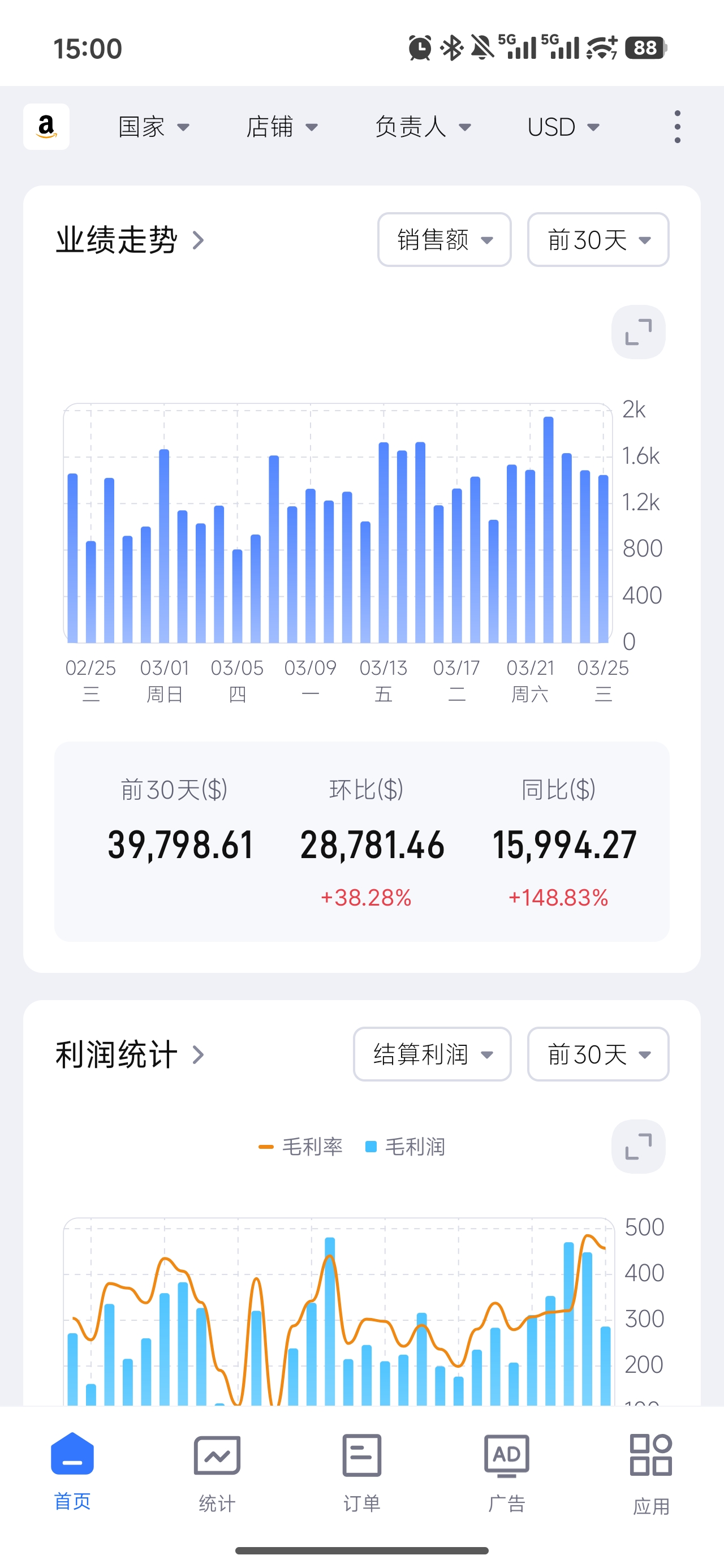The image size is (724, 1568).
Task: Expand the 国家 country filter dropdown
Action: [x=153, y=127]
